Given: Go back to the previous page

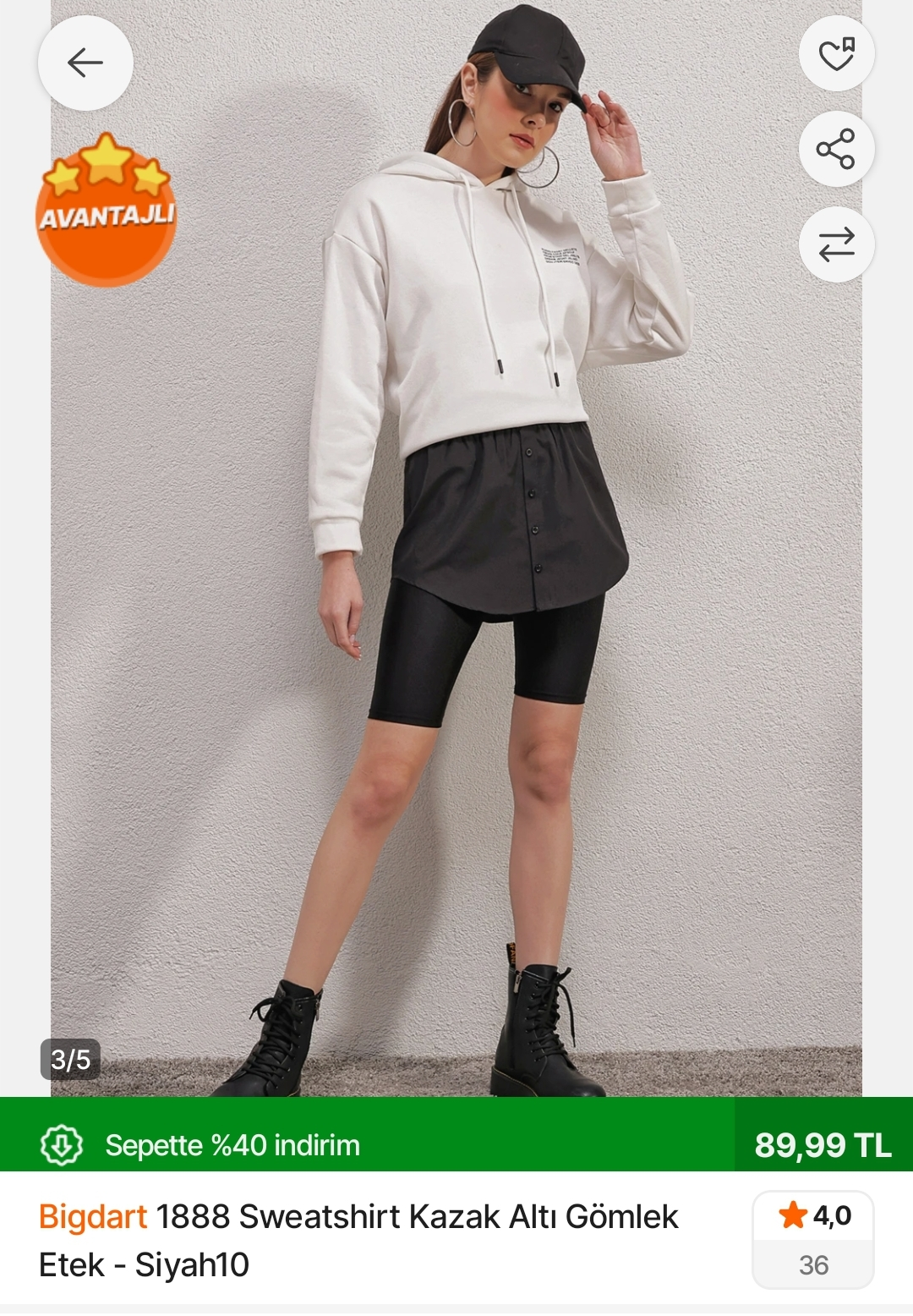Looking at the screenshot, I should pos(85,63).
